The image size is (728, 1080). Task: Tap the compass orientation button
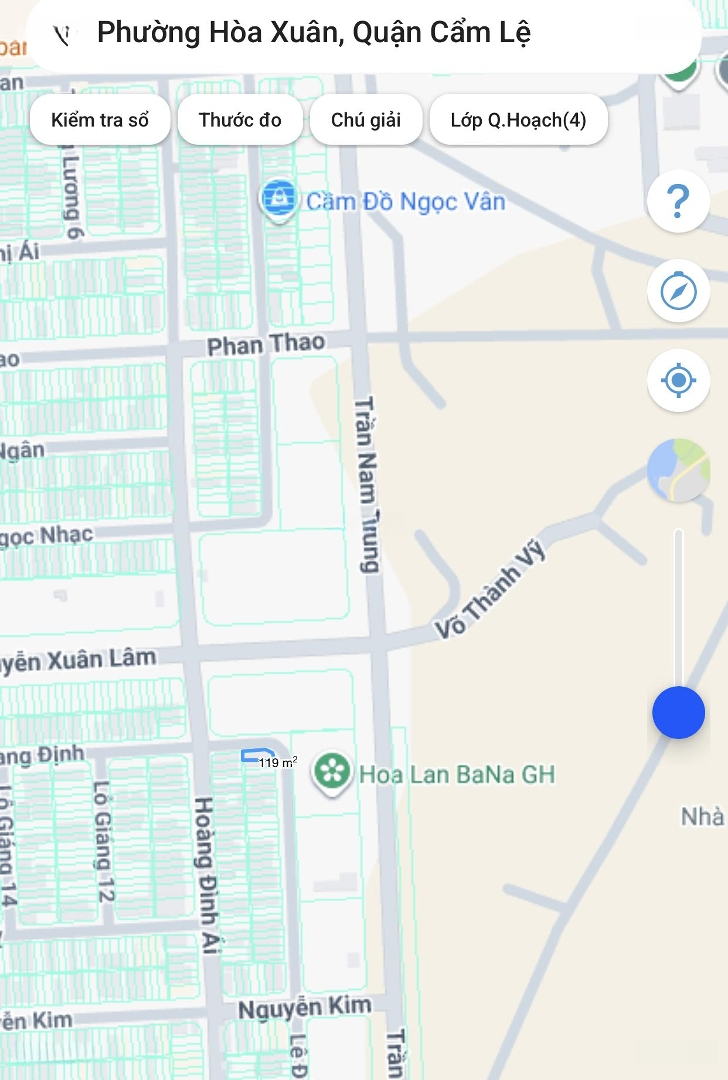(678, 291)
